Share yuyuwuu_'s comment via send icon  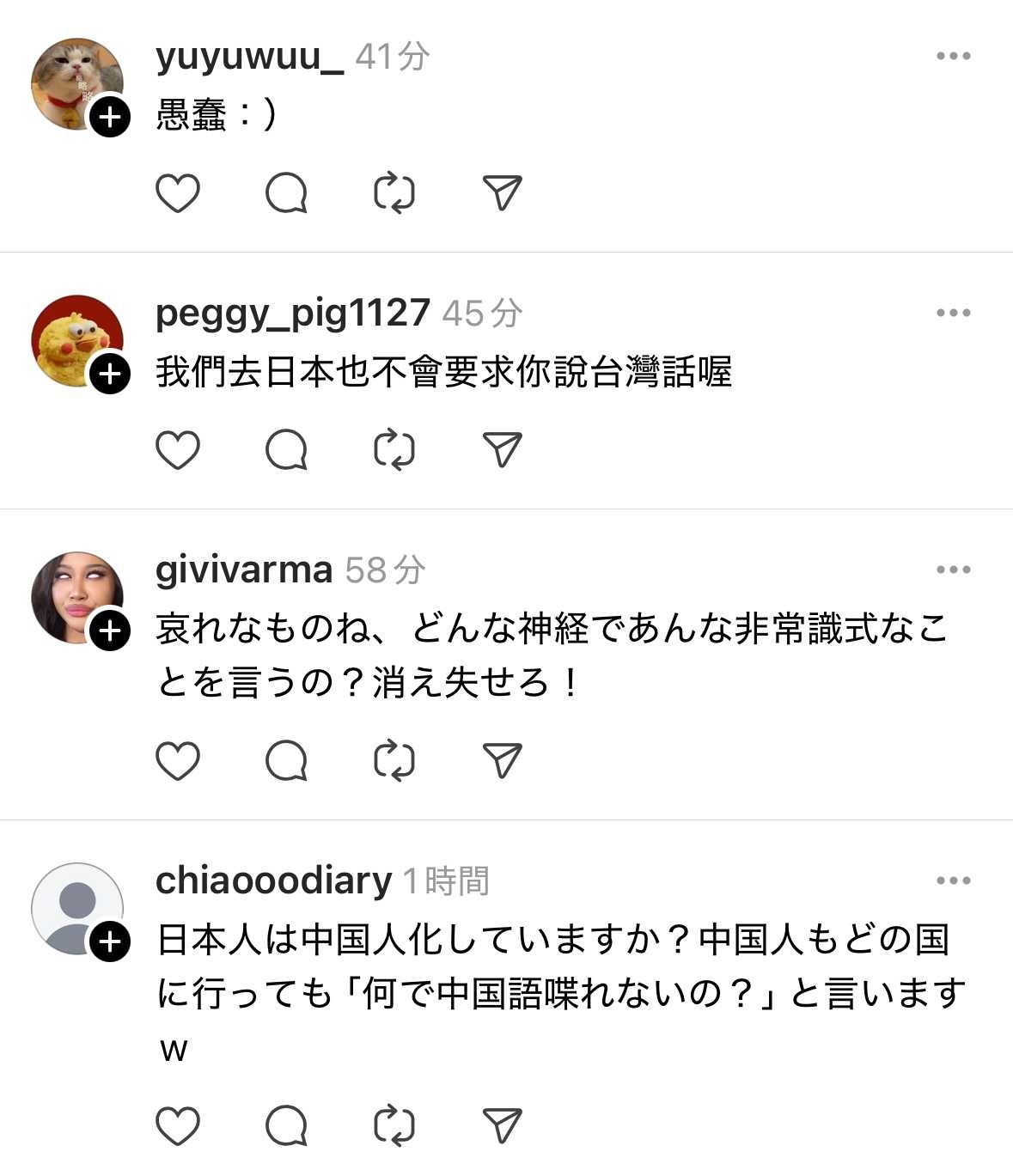tap(503, 192)
